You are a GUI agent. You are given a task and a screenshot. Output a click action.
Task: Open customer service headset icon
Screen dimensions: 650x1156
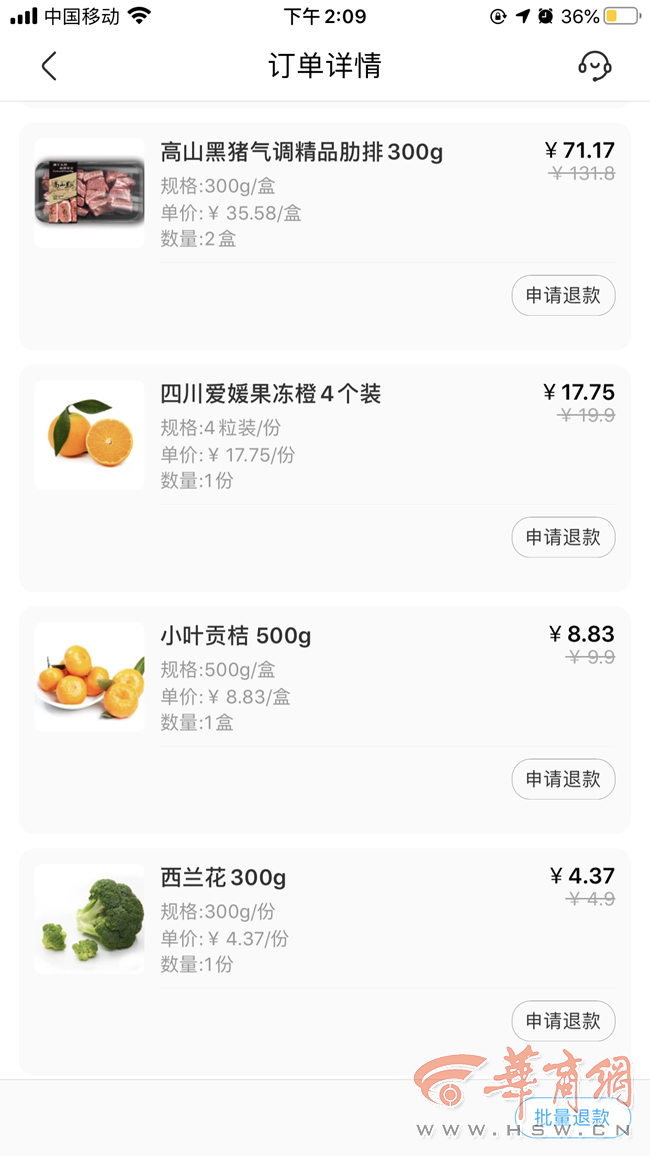click(595, 67)
